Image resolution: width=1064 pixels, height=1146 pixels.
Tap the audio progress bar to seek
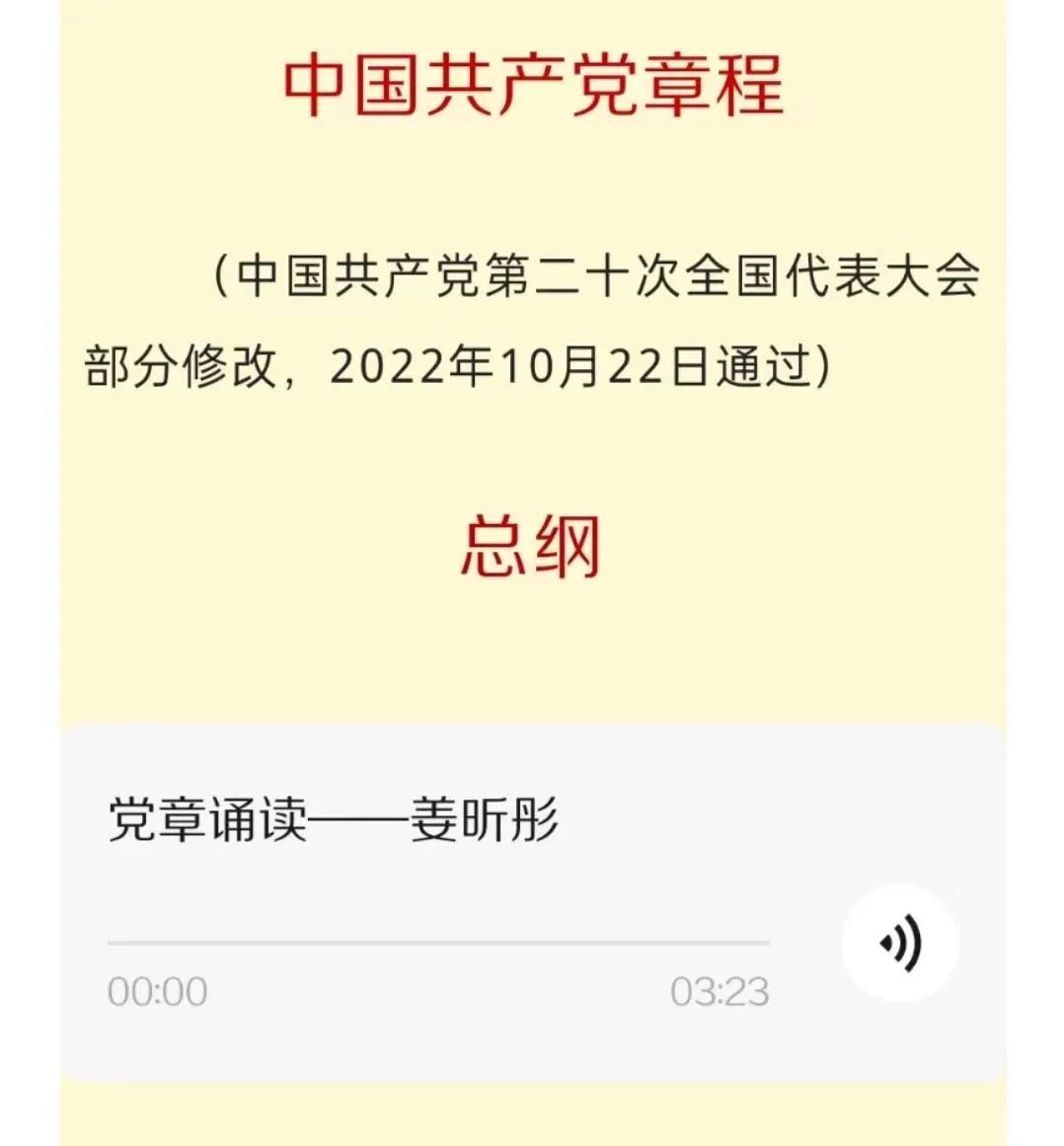pyautogui.click(x=438, y=944)
